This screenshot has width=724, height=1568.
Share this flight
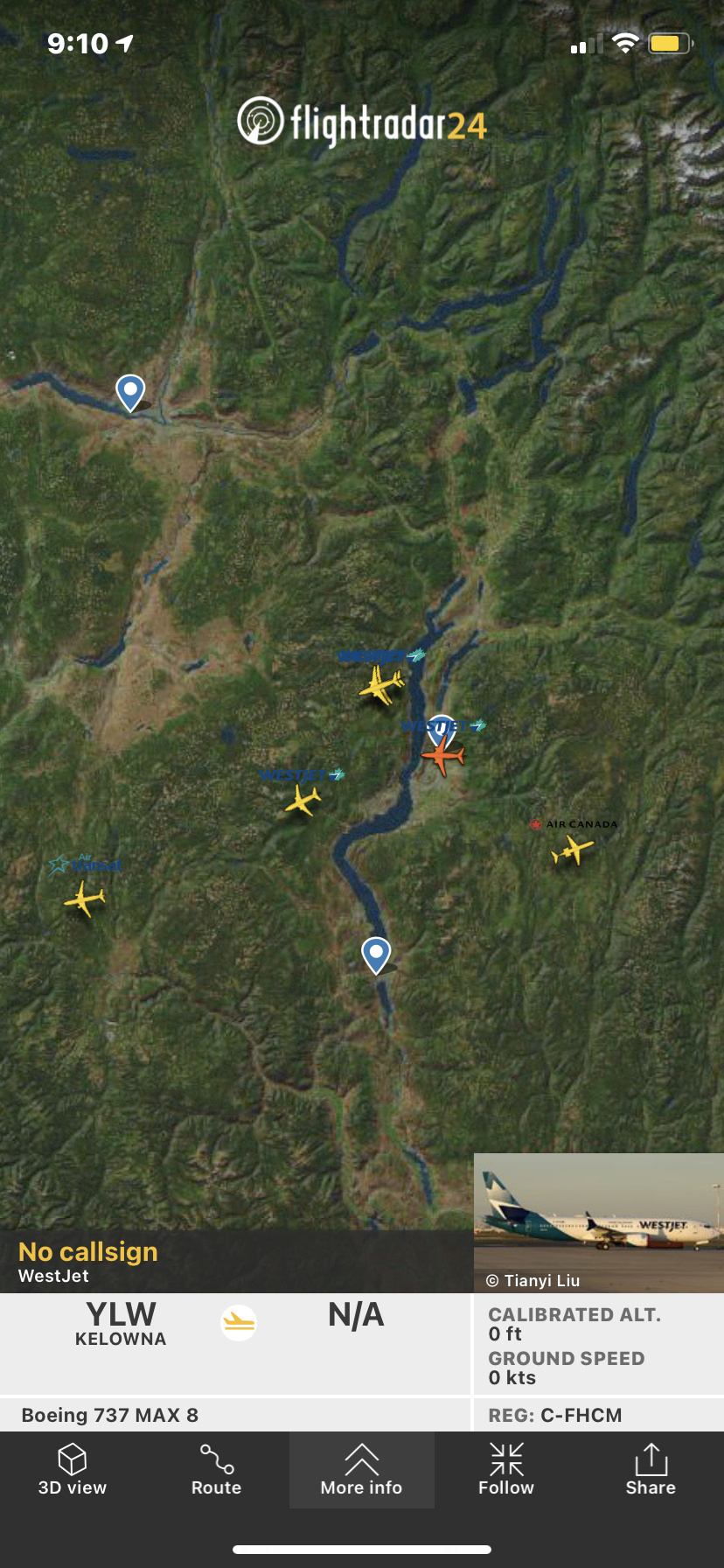point(650,1469)
